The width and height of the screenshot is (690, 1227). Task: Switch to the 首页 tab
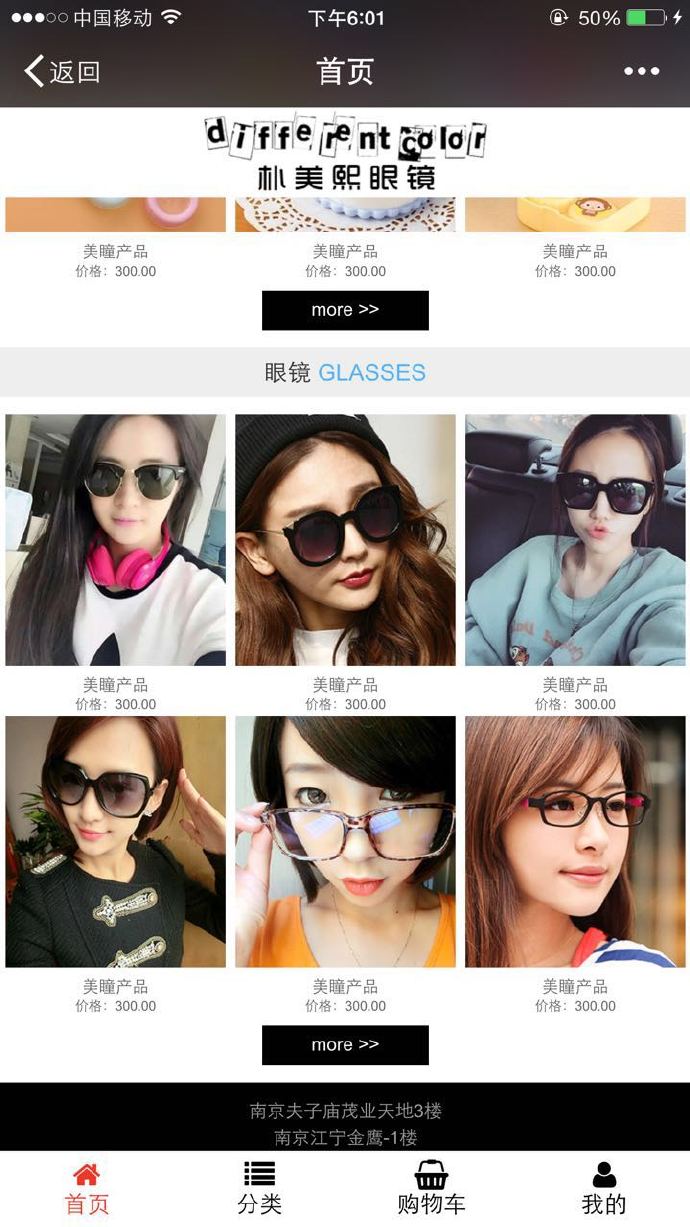point(87,1188)
